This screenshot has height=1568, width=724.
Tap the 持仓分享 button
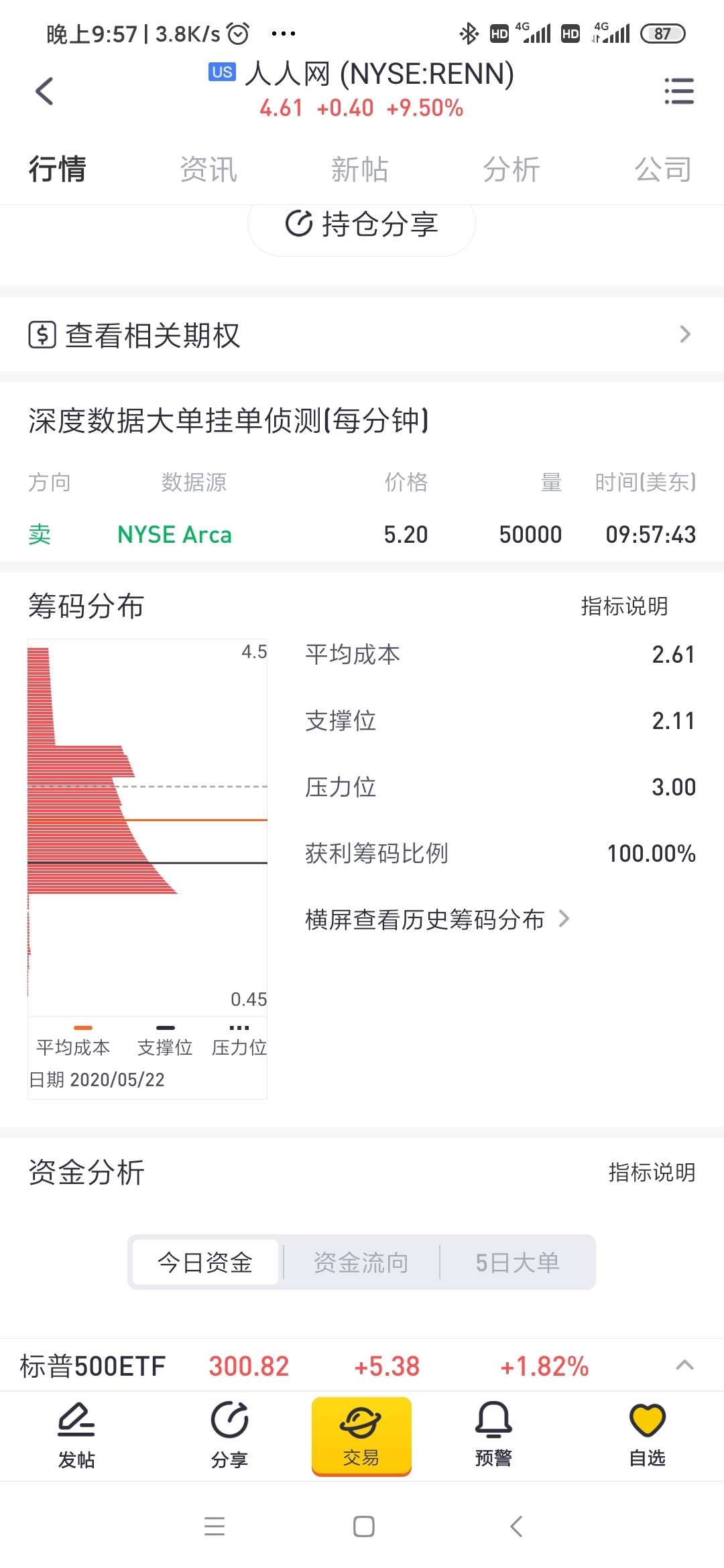point(362,224)
